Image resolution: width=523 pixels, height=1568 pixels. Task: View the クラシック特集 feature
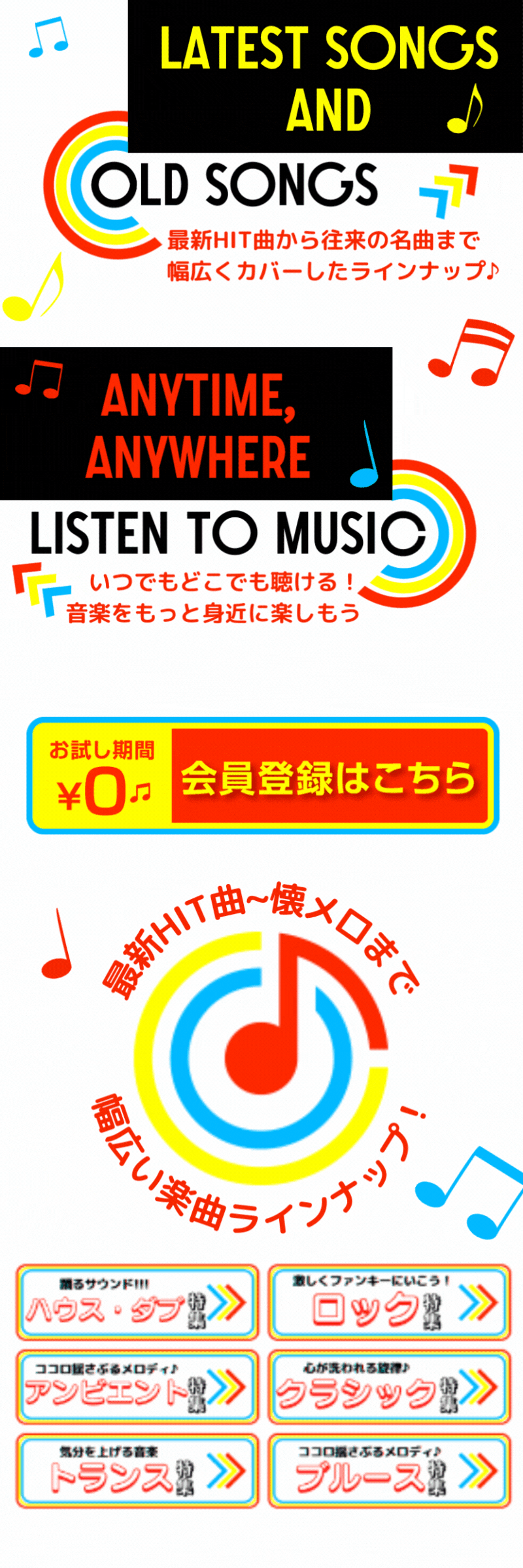(x=389, y=1386)
